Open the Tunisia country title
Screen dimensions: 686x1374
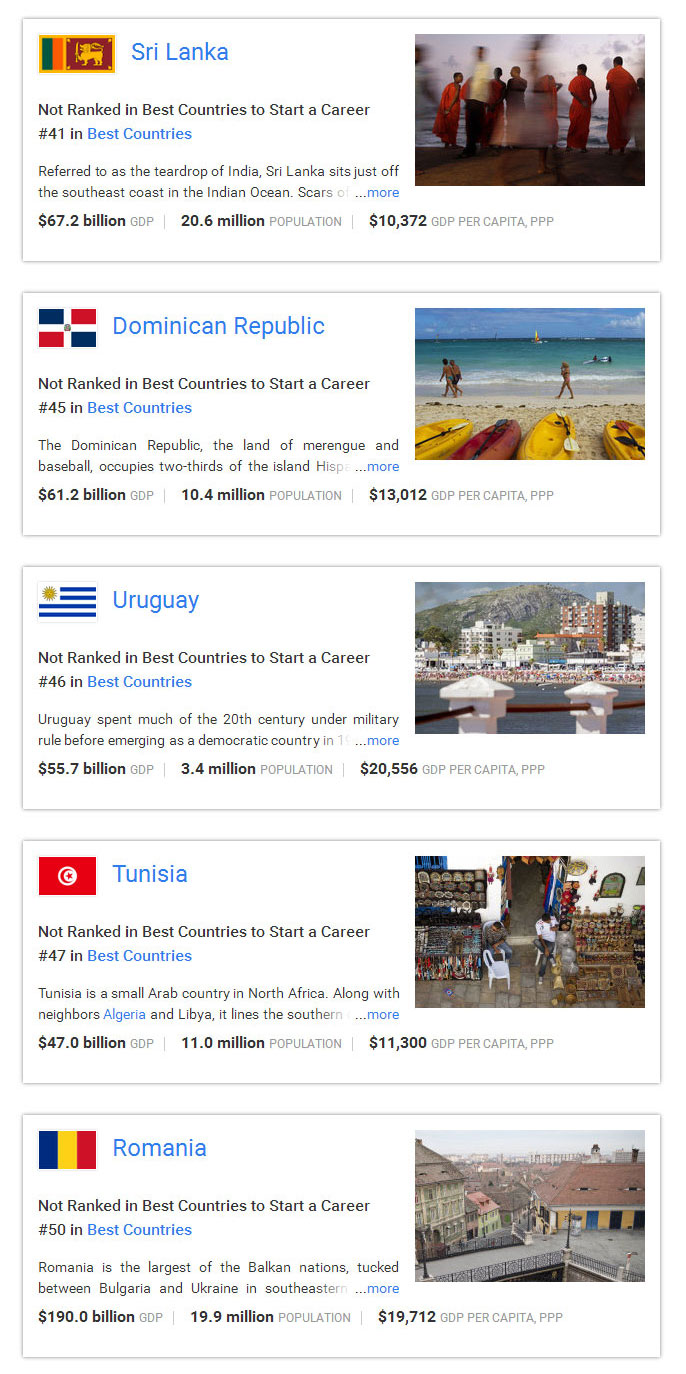[150, 874]
